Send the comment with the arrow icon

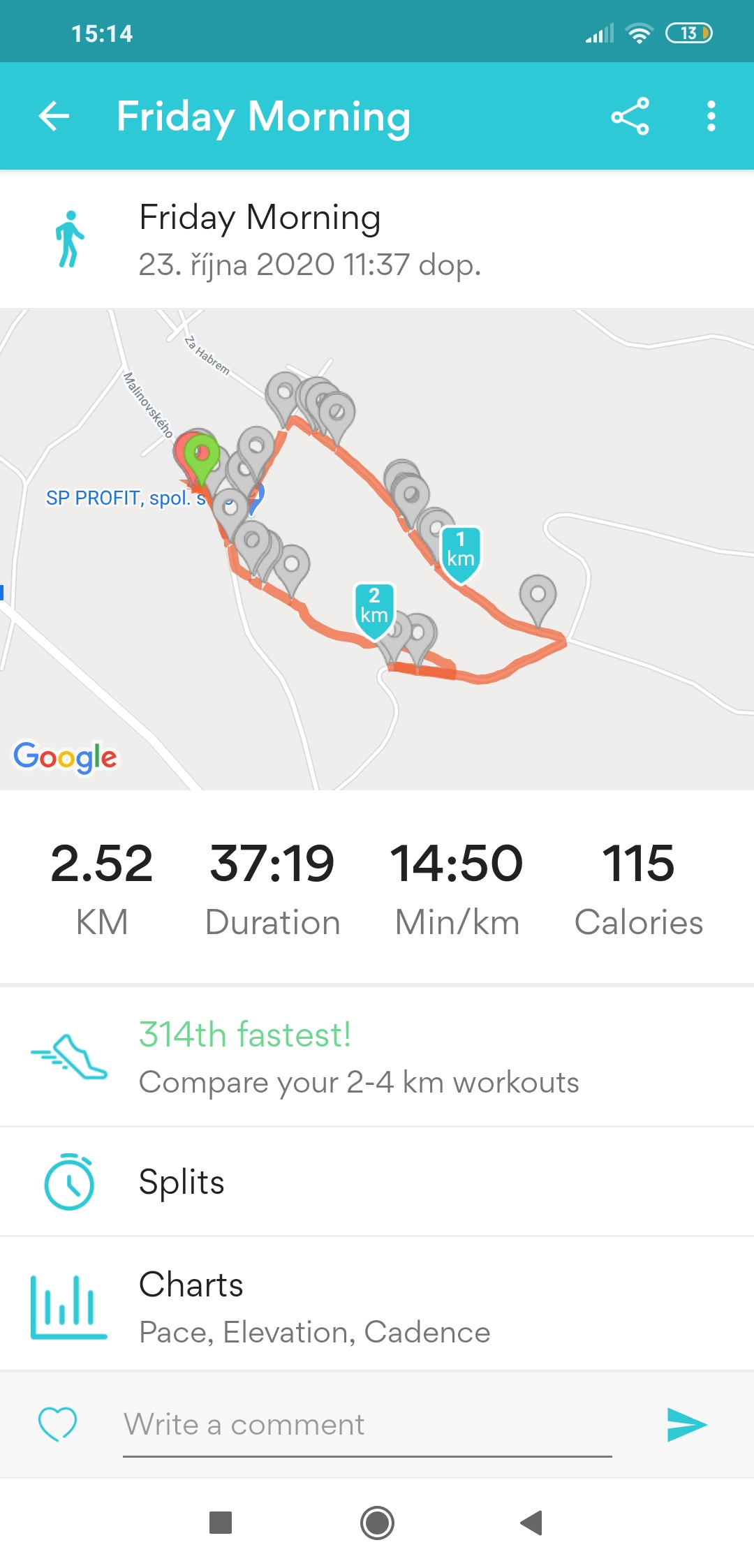click(687, 1424)
